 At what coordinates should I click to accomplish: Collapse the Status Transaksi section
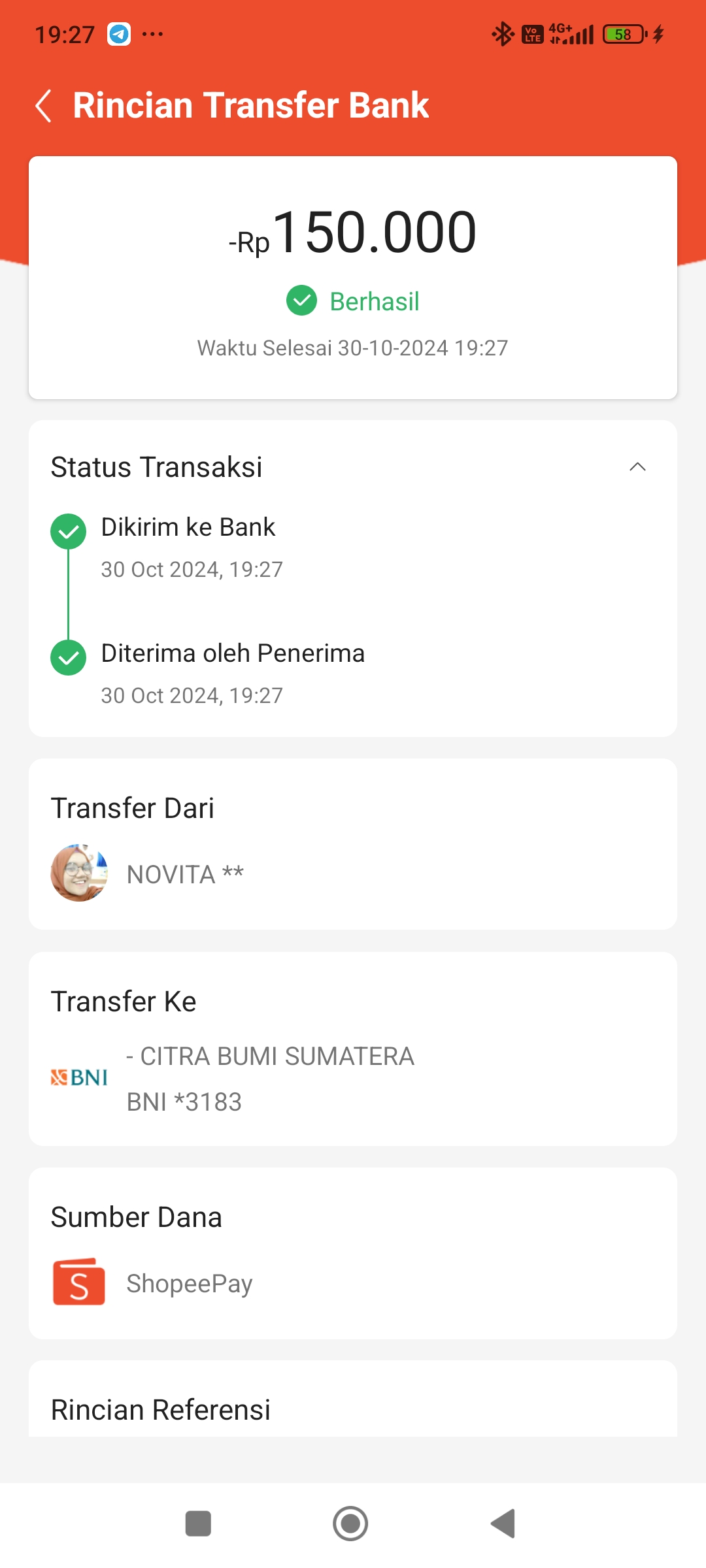pos(637,466)
